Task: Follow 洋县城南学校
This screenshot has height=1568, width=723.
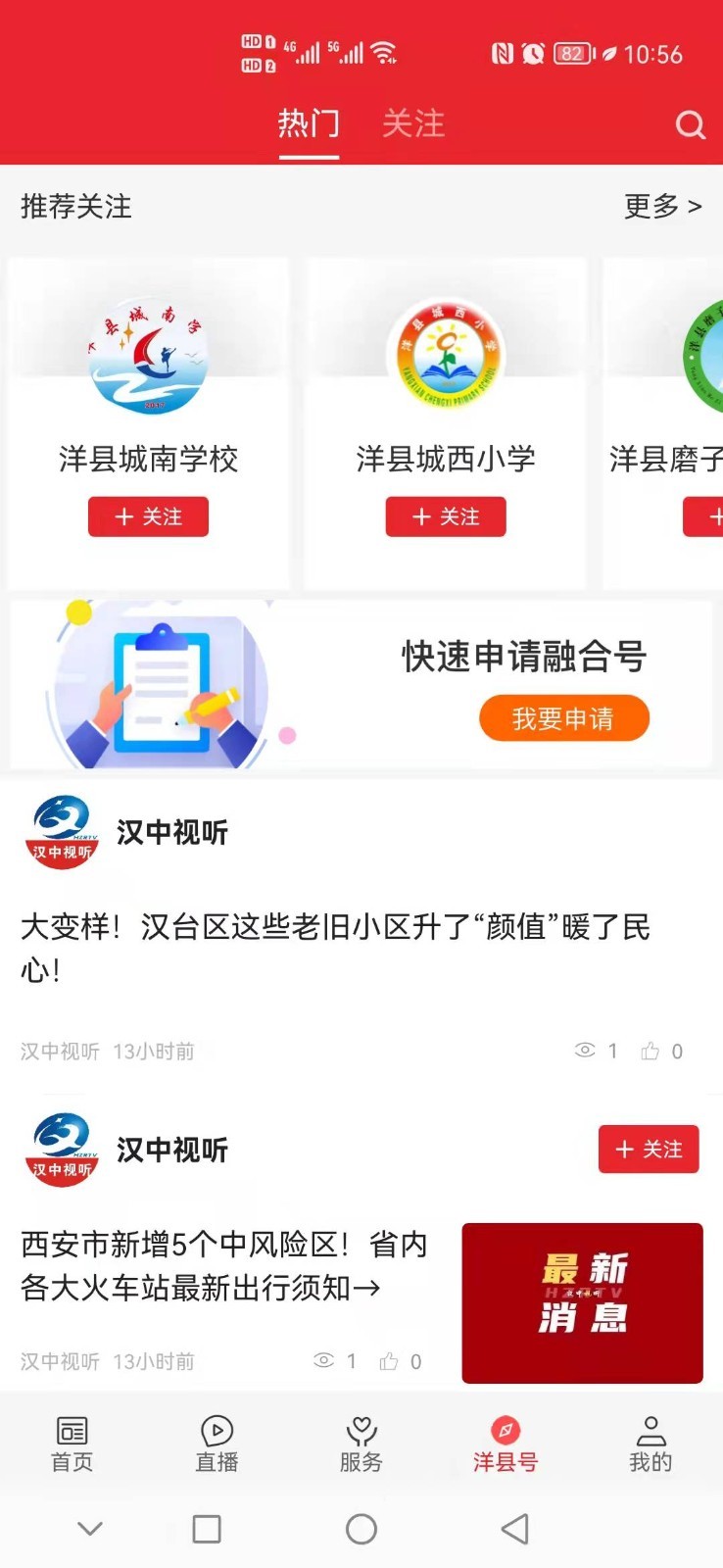Action: pyautogui.click(x=148, y=516)
